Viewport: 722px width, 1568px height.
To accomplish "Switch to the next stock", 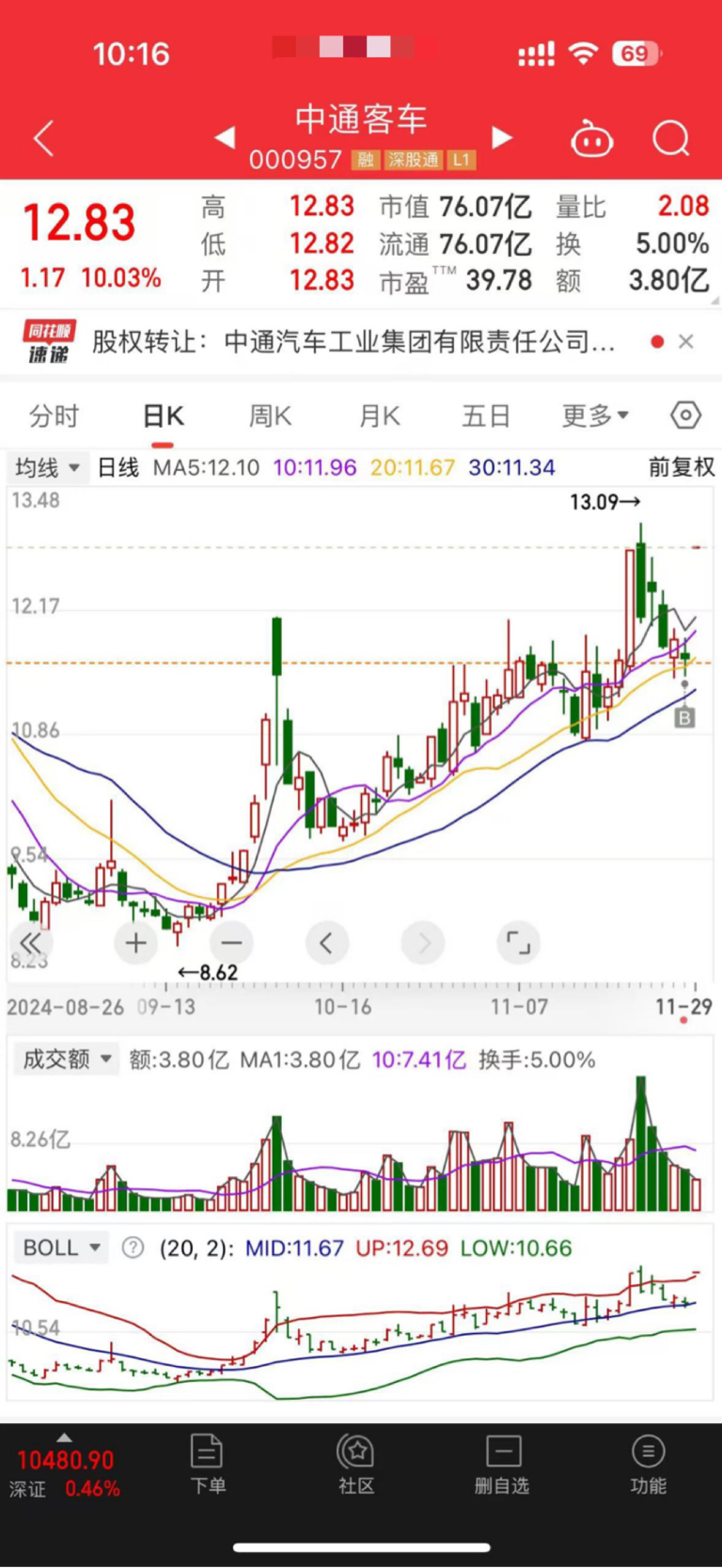I will [503, 138].
